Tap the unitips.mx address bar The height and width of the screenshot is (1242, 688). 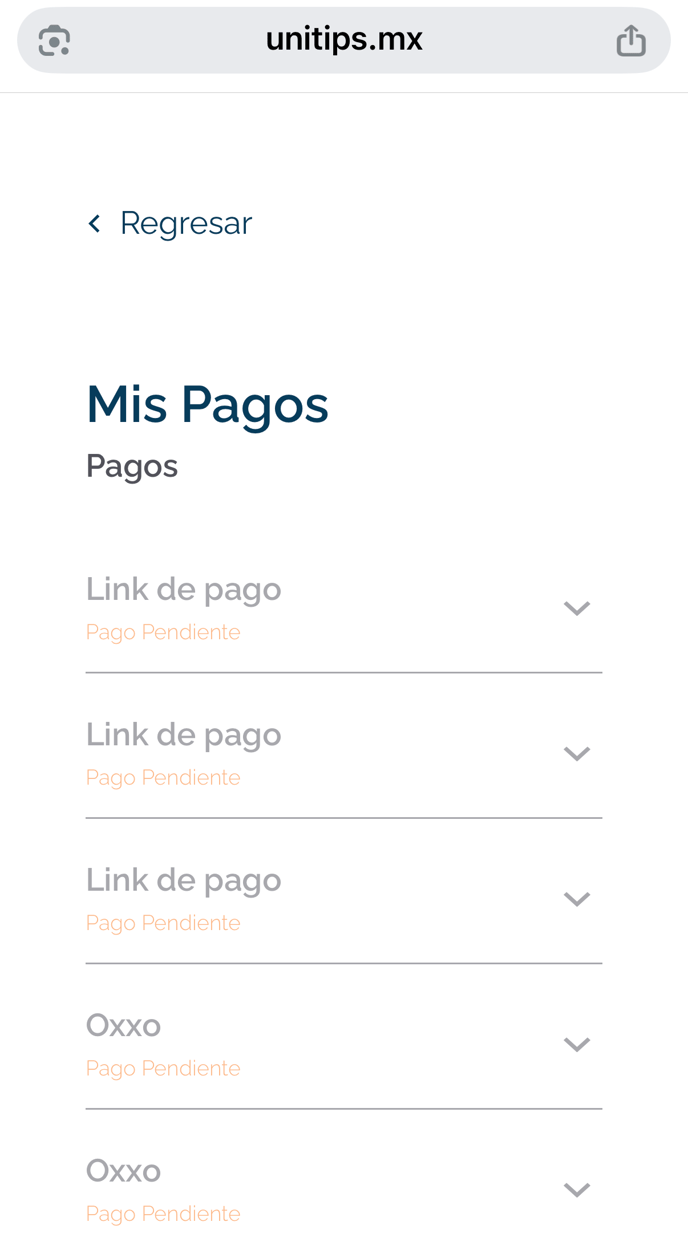344,40
